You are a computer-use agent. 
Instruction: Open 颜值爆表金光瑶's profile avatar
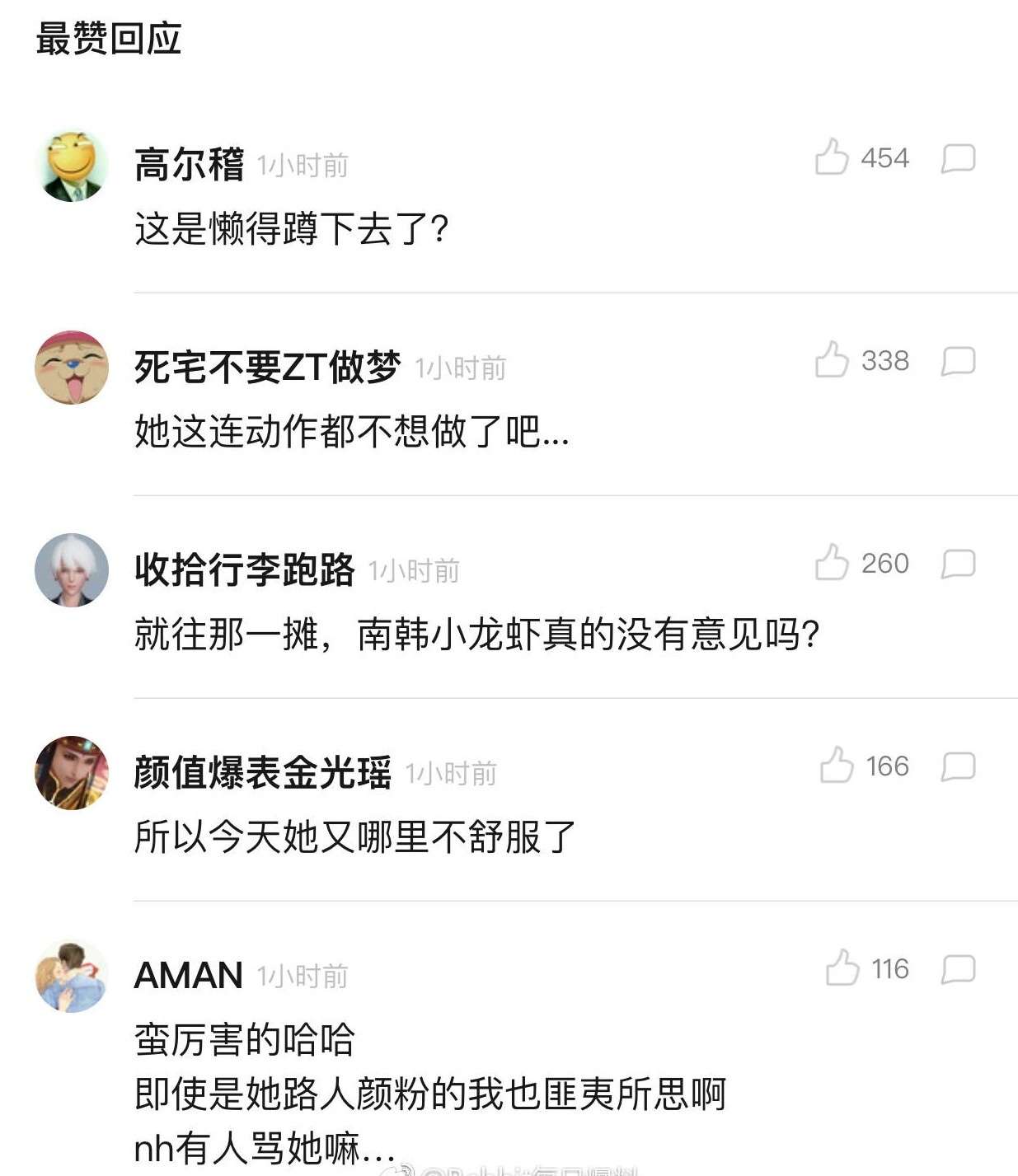pos(72,773)
